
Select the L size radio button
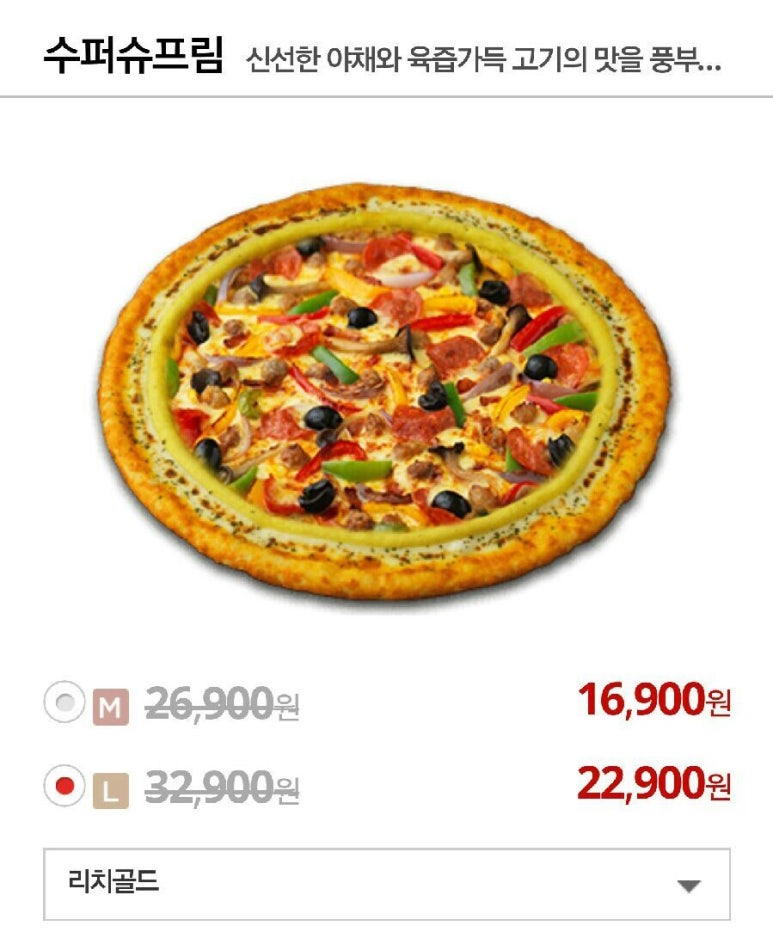coord(64,786)
